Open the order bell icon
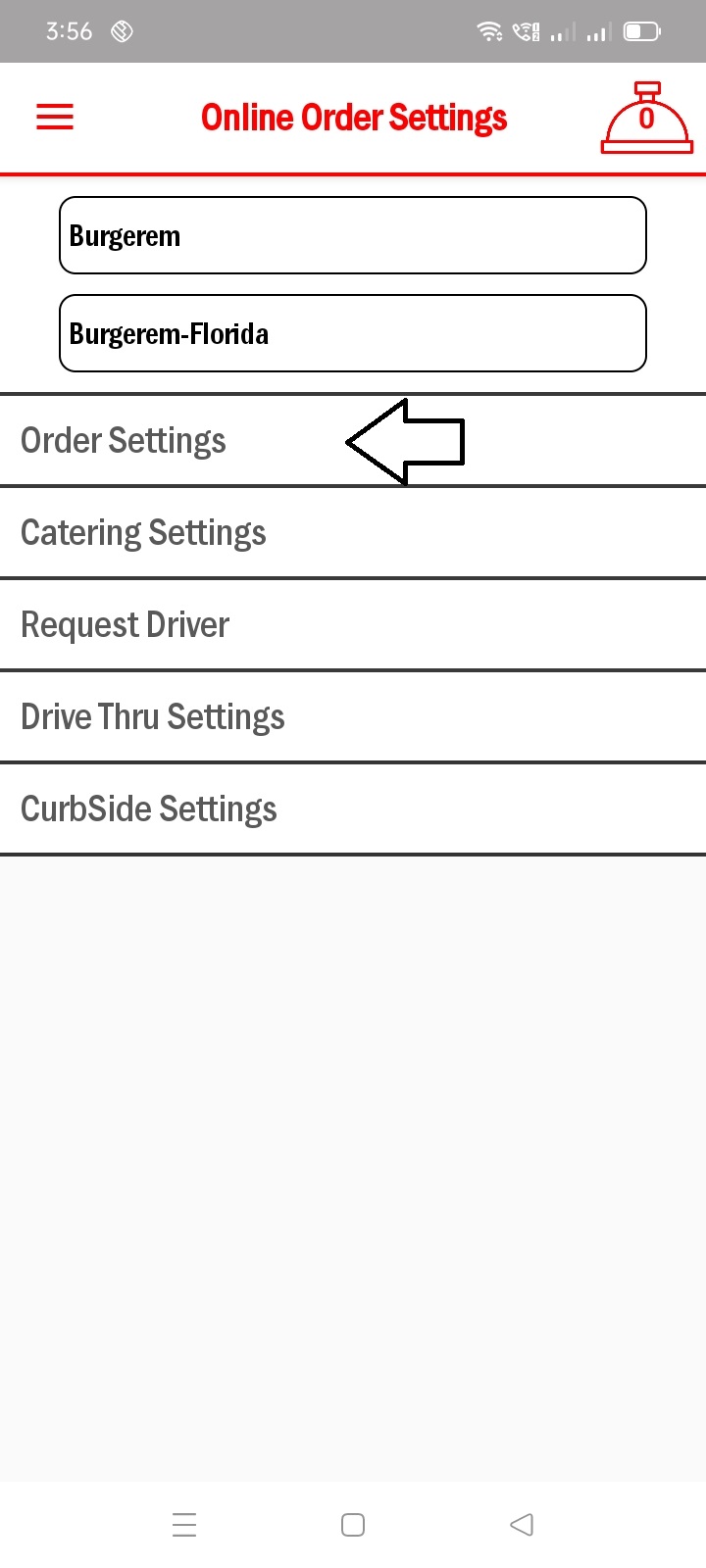 pos(646,119)
